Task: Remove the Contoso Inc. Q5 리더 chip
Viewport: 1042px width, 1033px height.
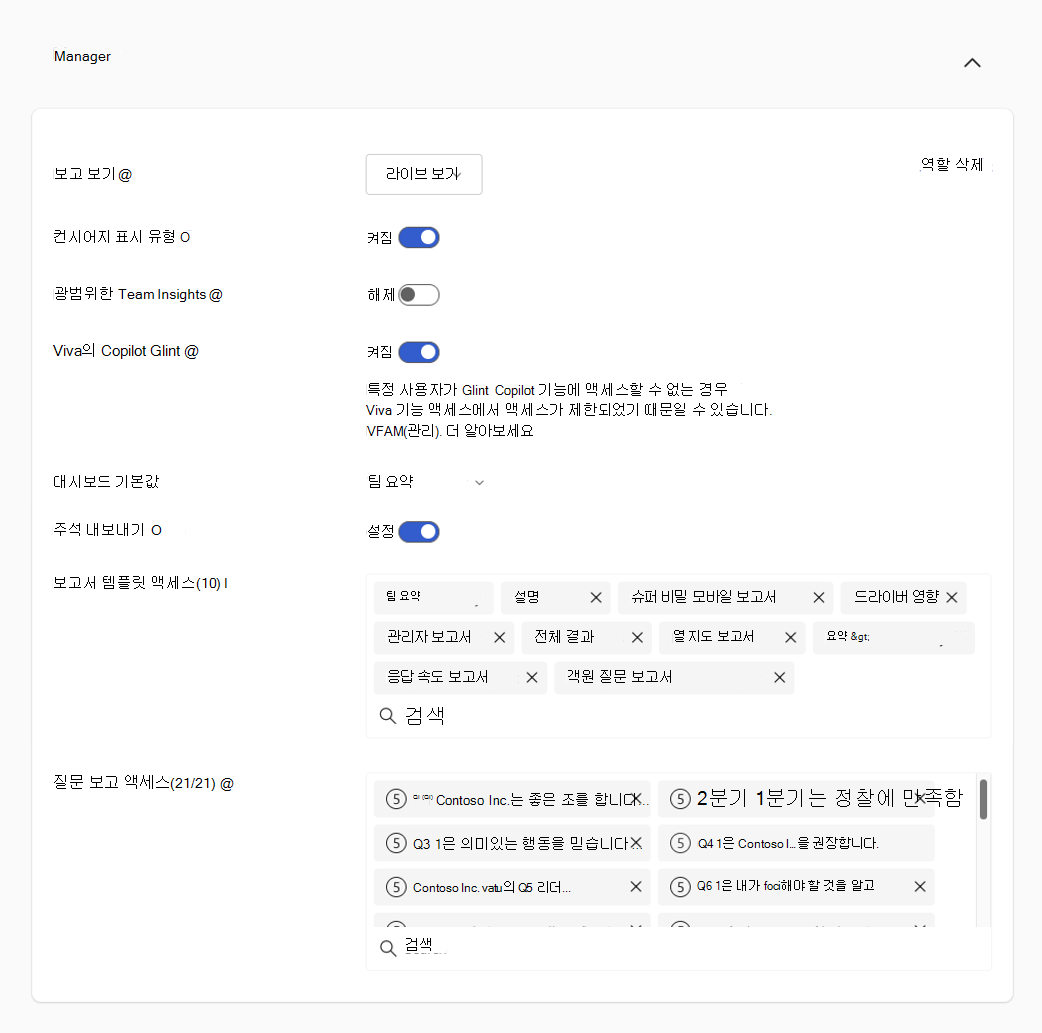Action: tap(636, 887)
